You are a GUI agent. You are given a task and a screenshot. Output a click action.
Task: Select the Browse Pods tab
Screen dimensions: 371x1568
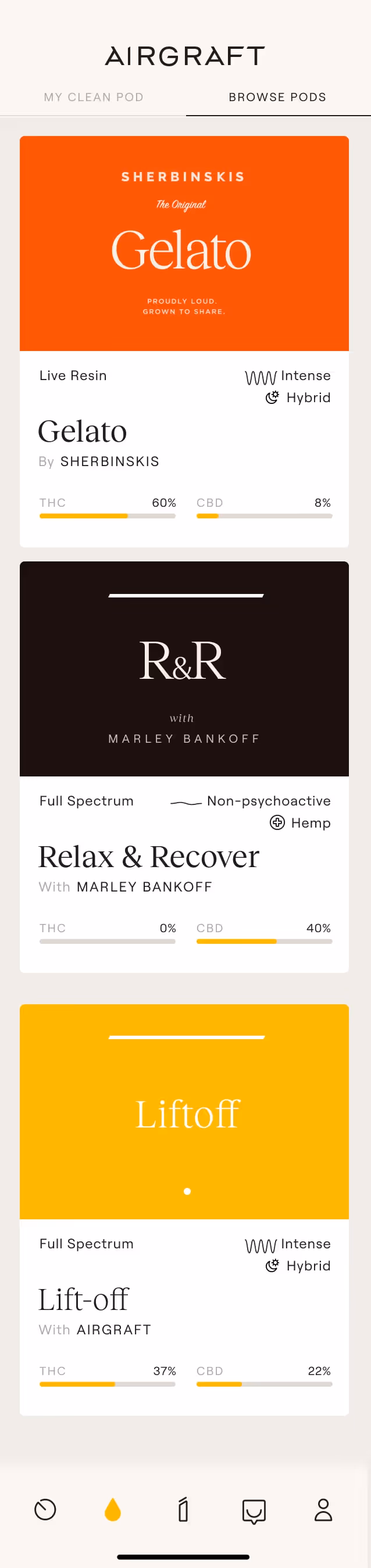point(277,98)
